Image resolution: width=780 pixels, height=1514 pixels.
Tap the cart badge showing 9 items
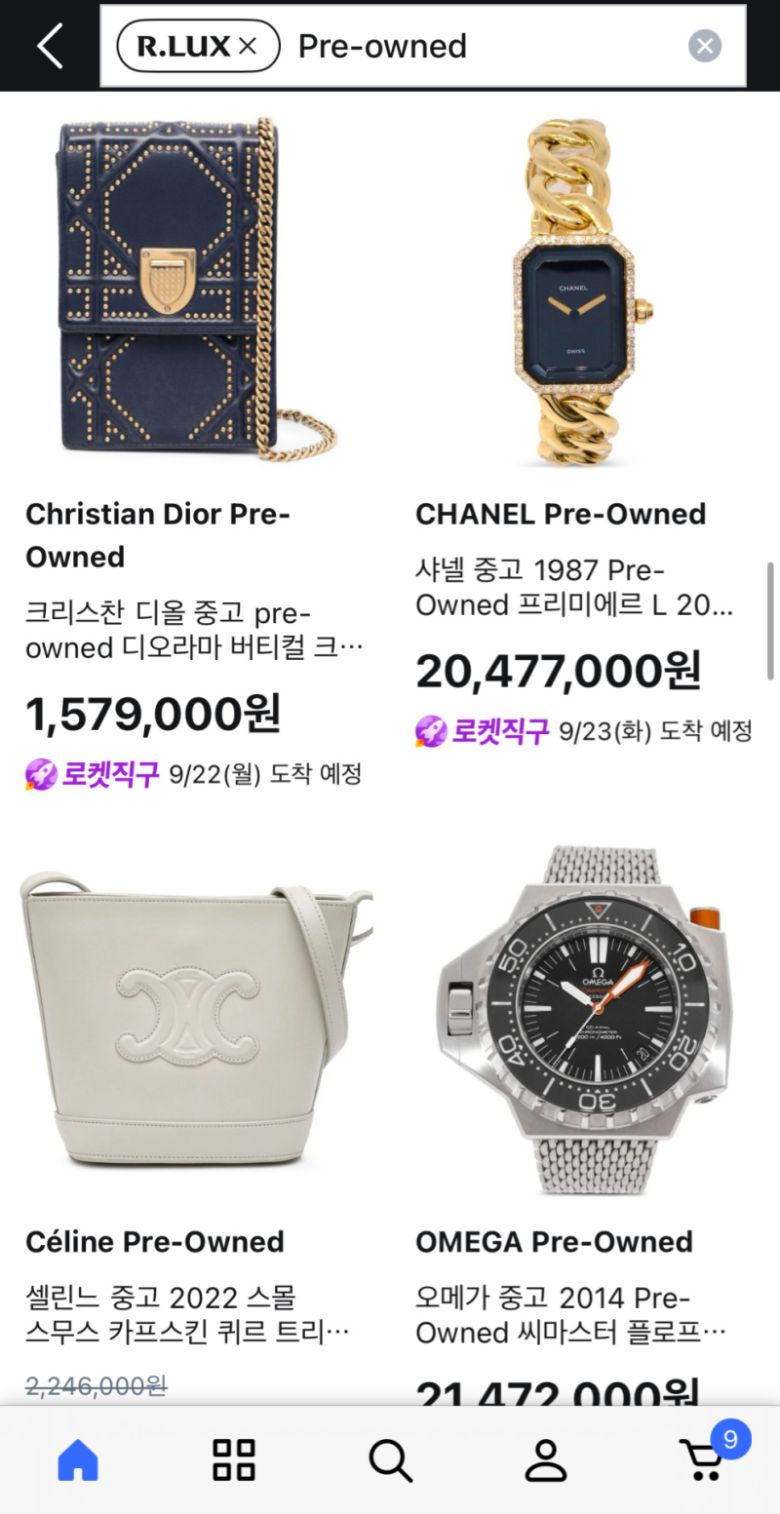731,1437
